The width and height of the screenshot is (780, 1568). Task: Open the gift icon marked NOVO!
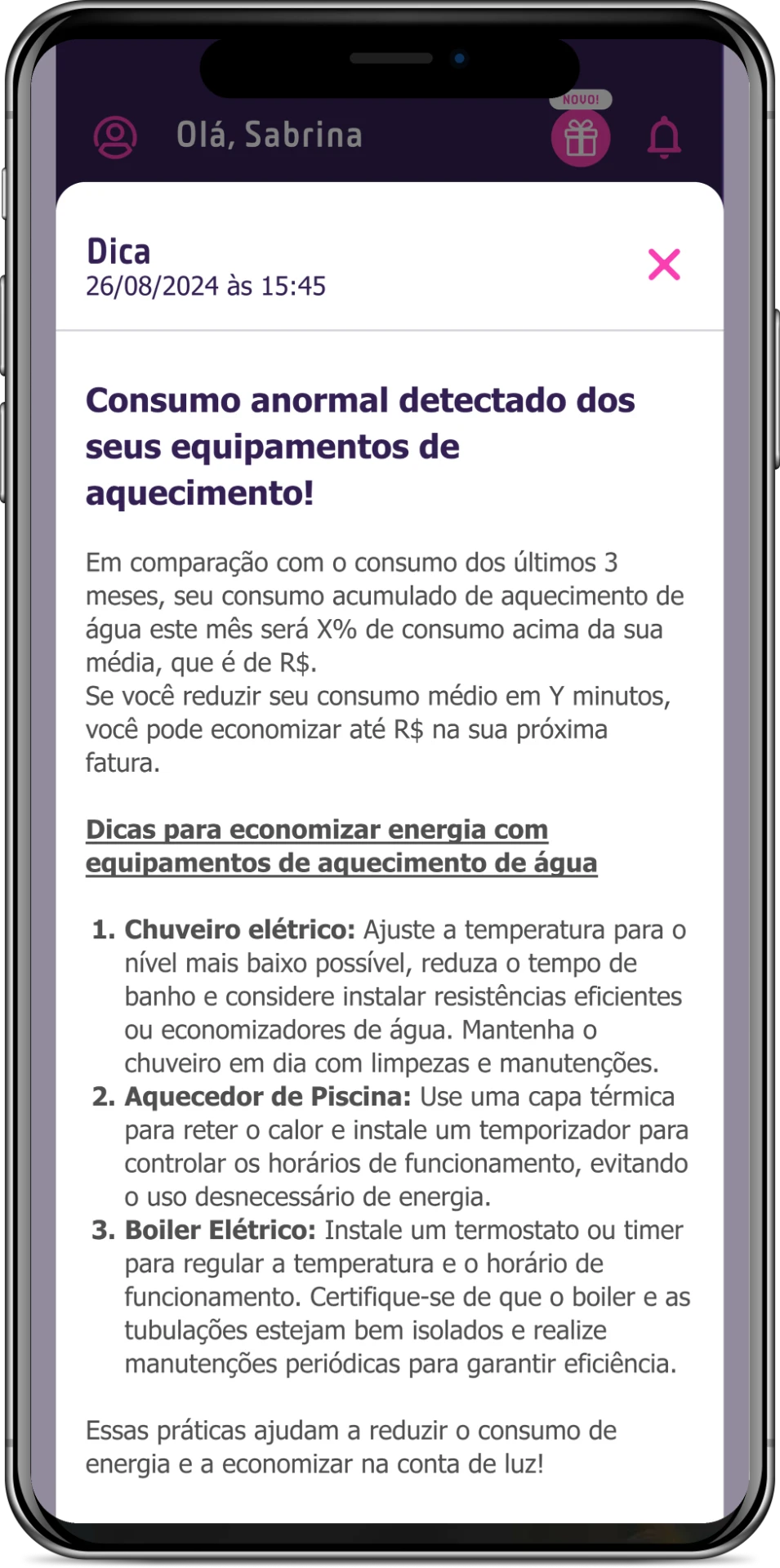(x=581, y=136)
